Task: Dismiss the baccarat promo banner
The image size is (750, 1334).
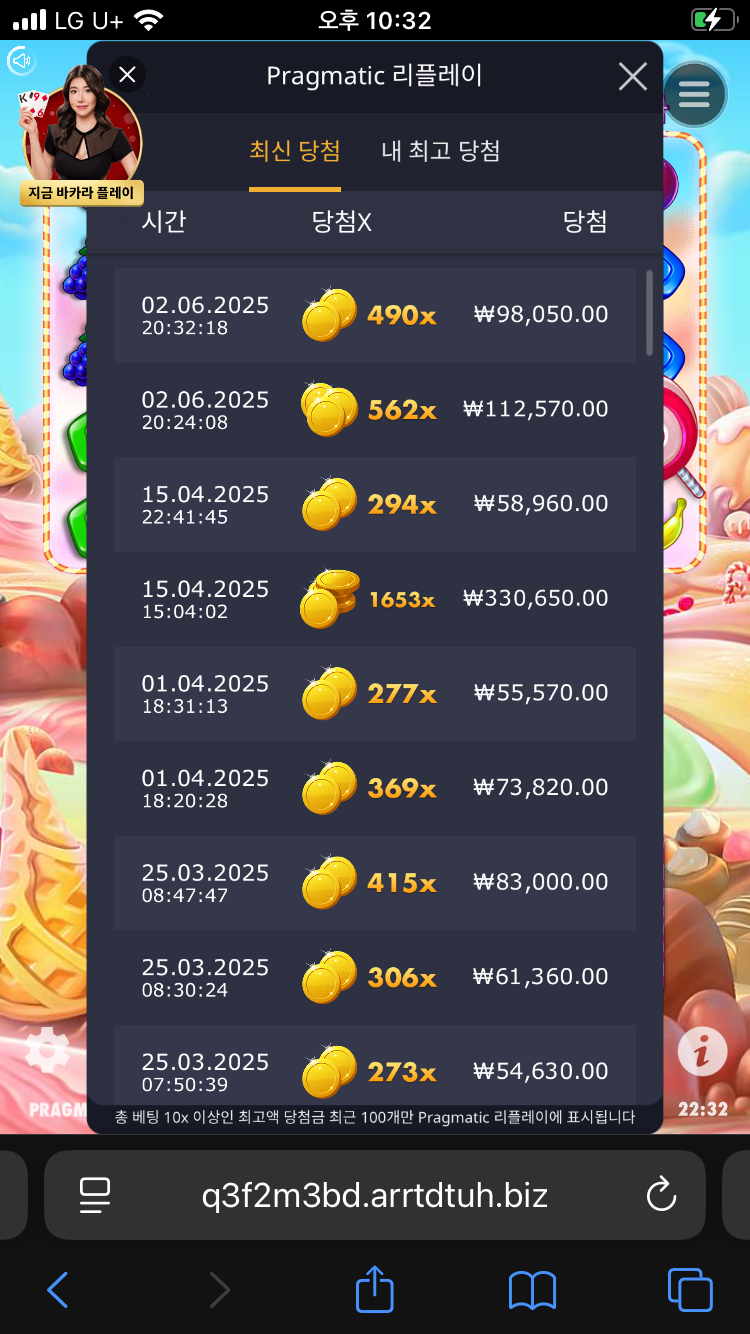Action: pos(127,75)
